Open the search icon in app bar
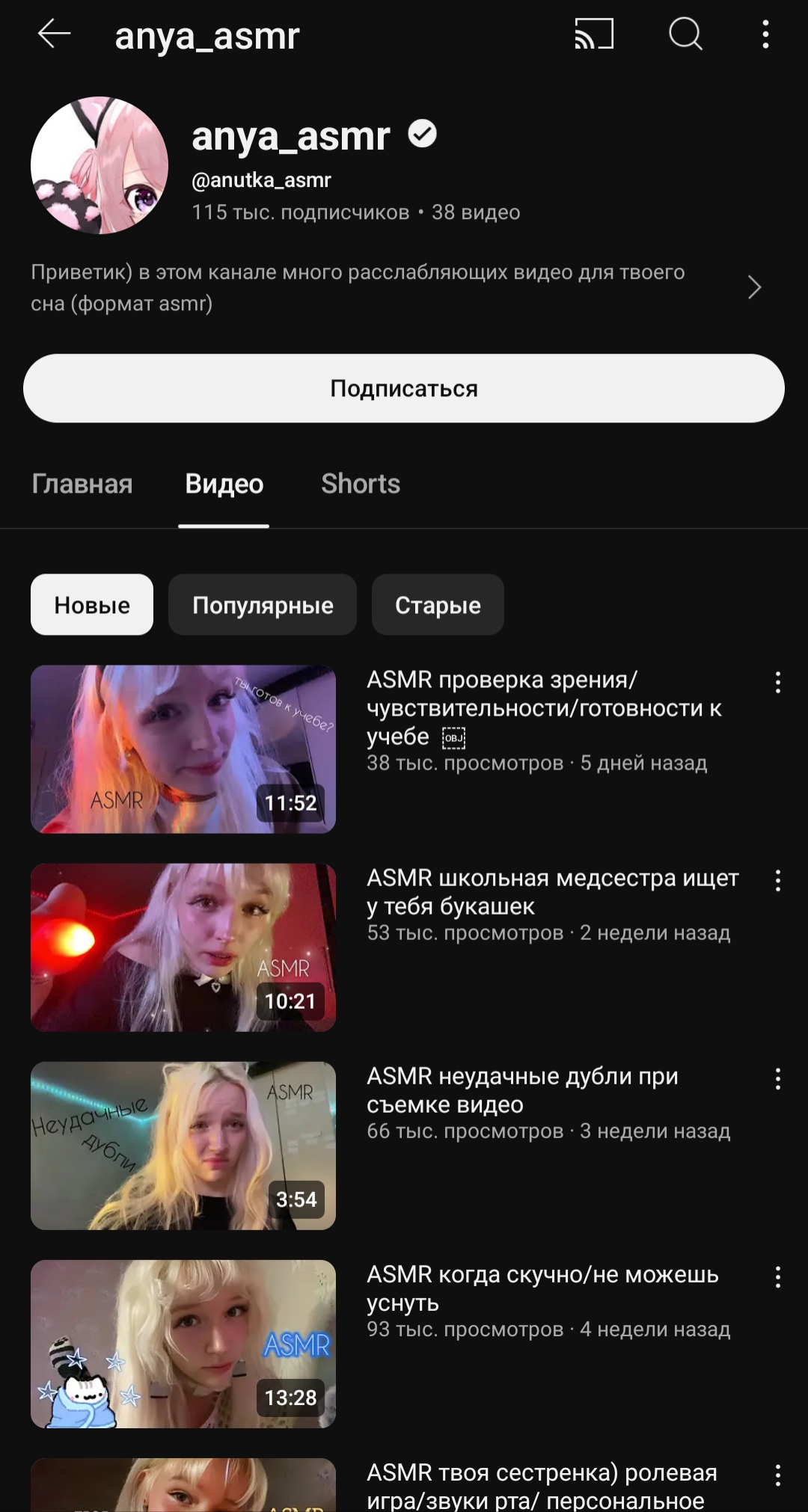808x1512 pixels. 685,34
